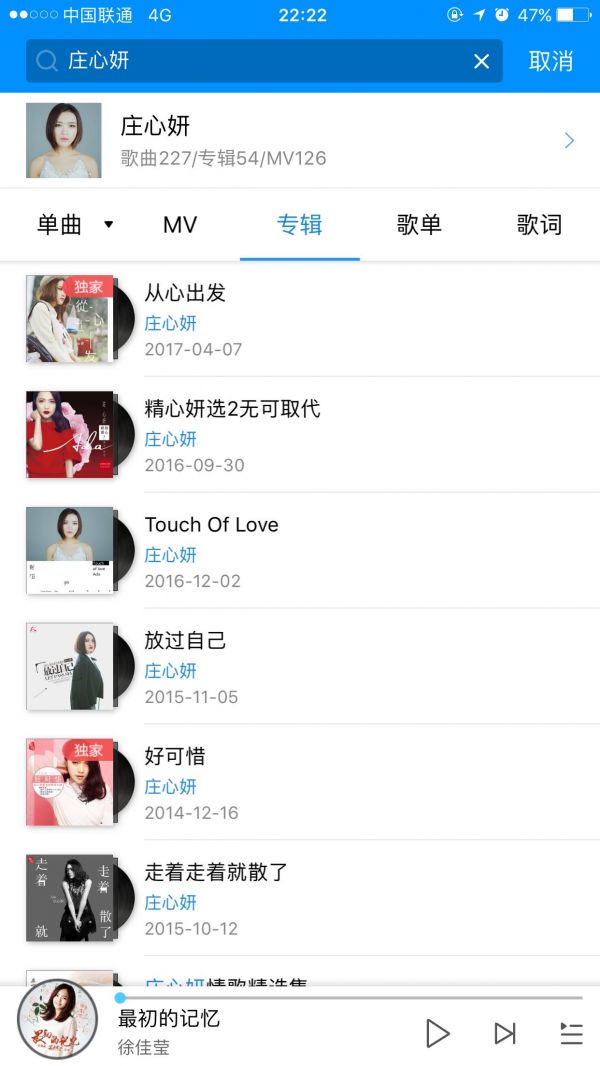600x1066 pixels.
Task: Open album 精心妍选2无可取代
Action: 300,435
